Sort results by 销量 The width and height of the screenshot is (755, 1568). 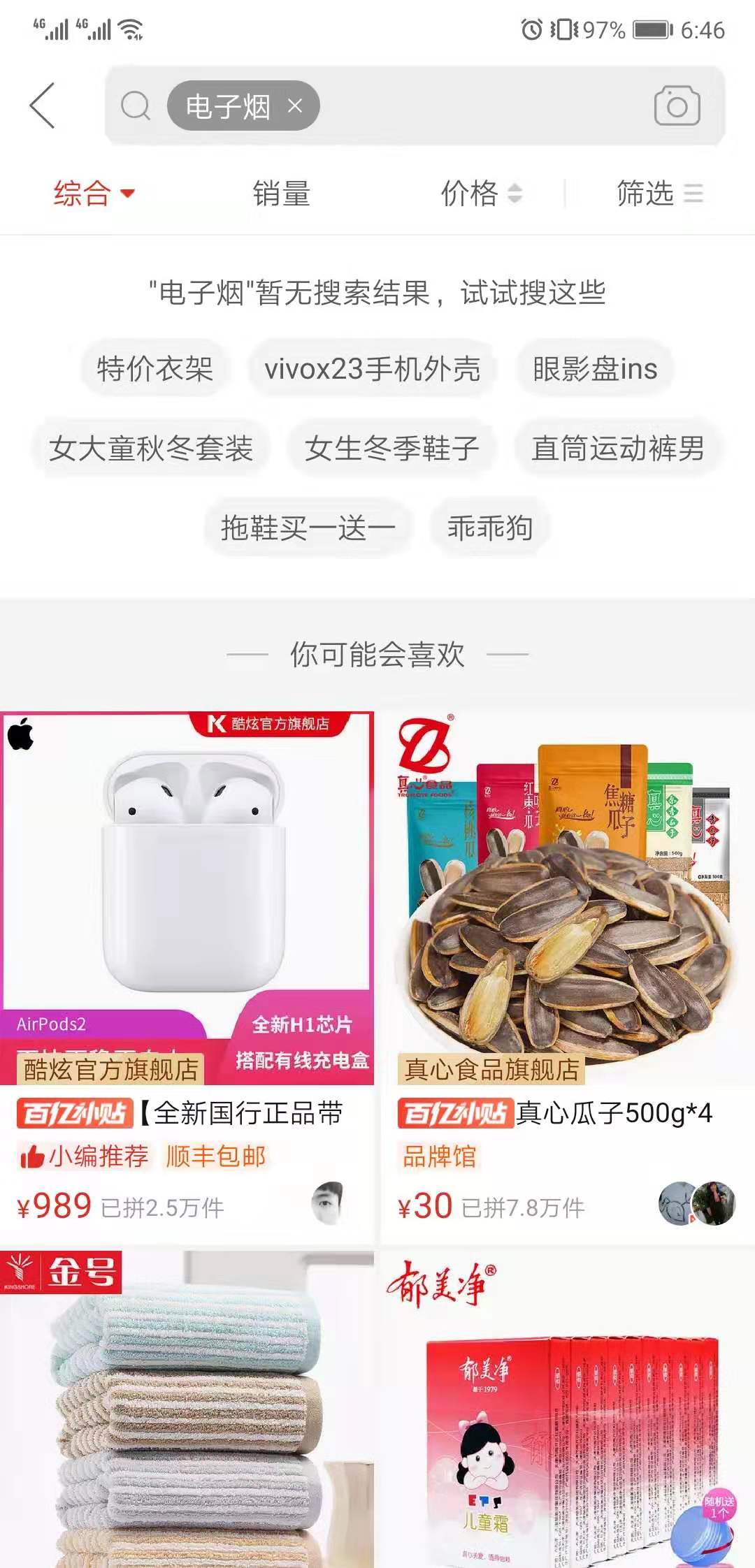[281, 194]
